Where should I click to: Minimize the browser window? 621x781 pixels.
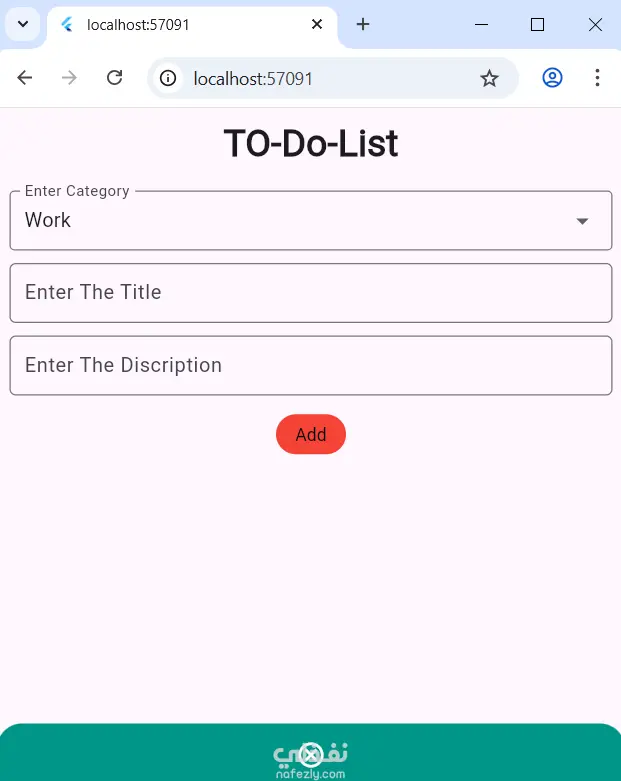(481, 25)
